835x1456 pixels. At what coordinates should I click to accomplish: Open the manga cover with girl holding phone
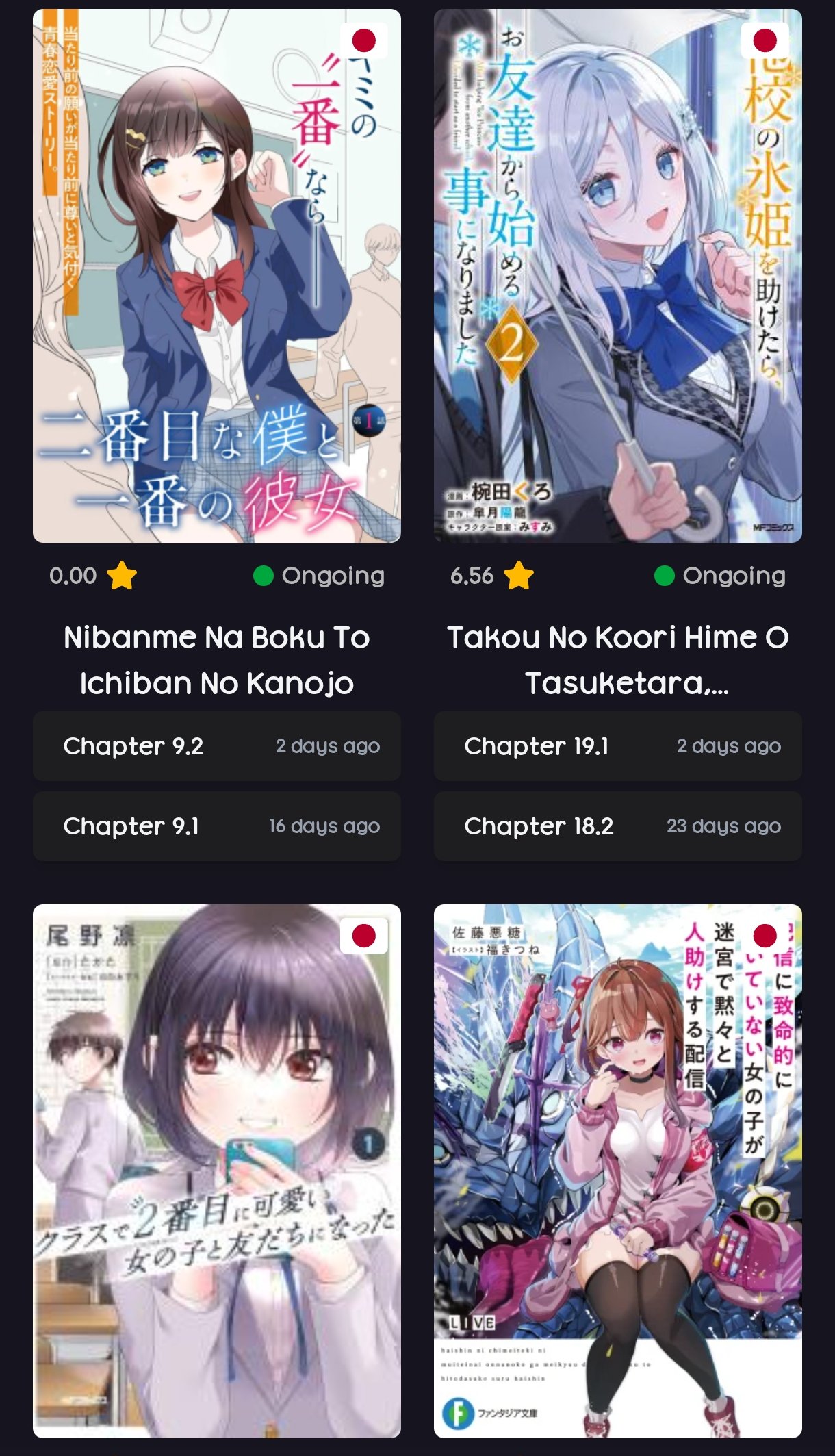[x=217, y=1171]
